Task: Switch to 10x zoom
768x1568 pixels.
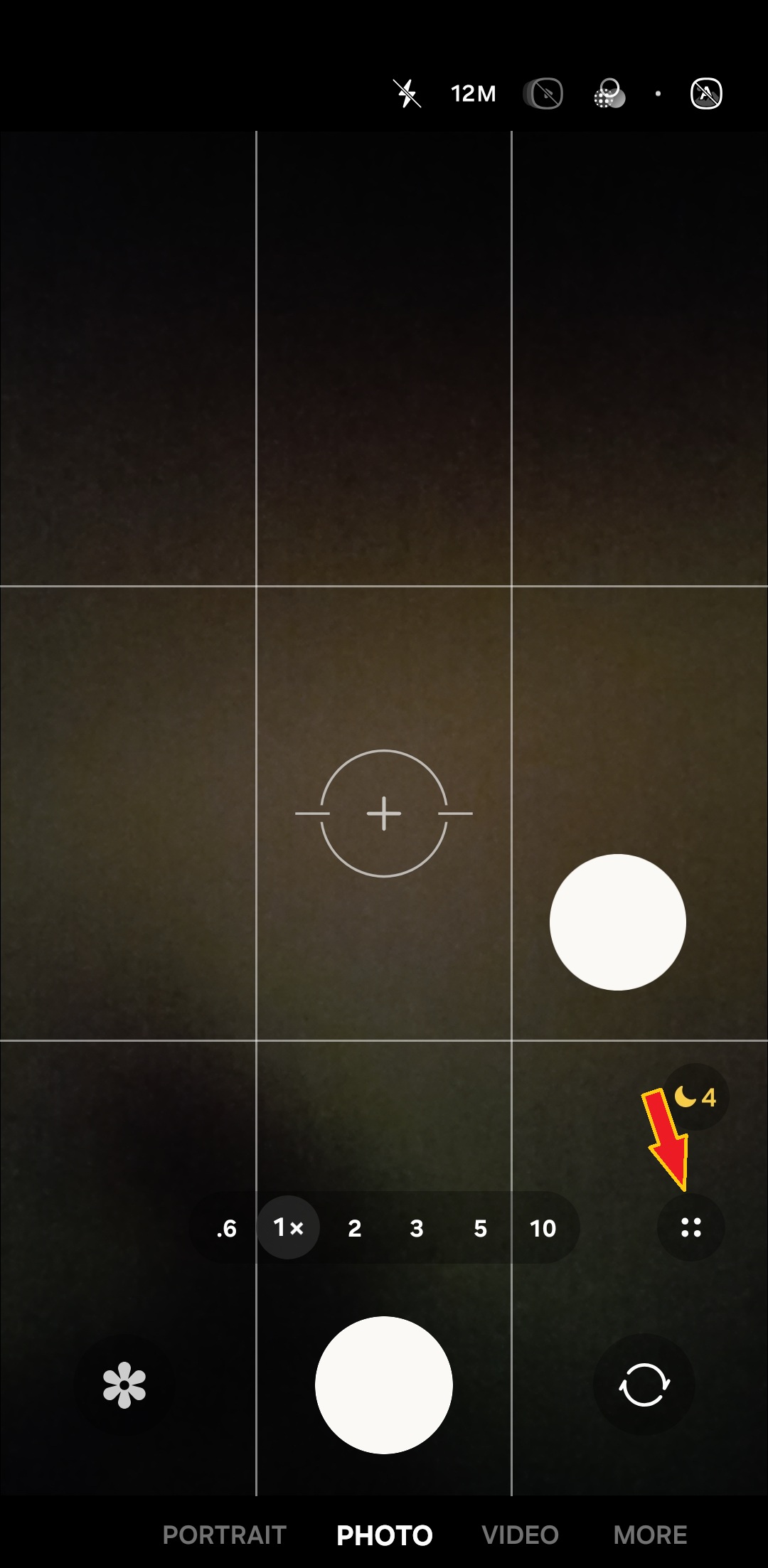Action: (x=543, y=1228)
